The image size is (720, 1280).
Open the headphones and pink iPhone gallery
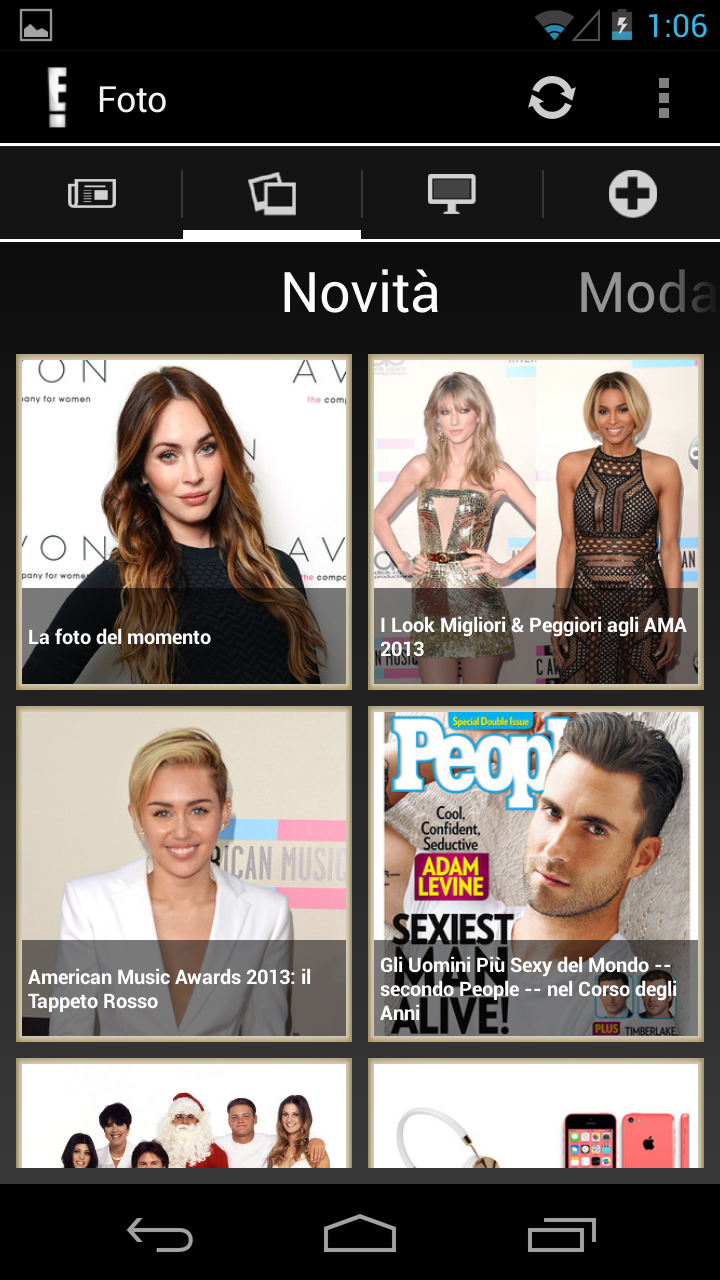pos(536,1115)
